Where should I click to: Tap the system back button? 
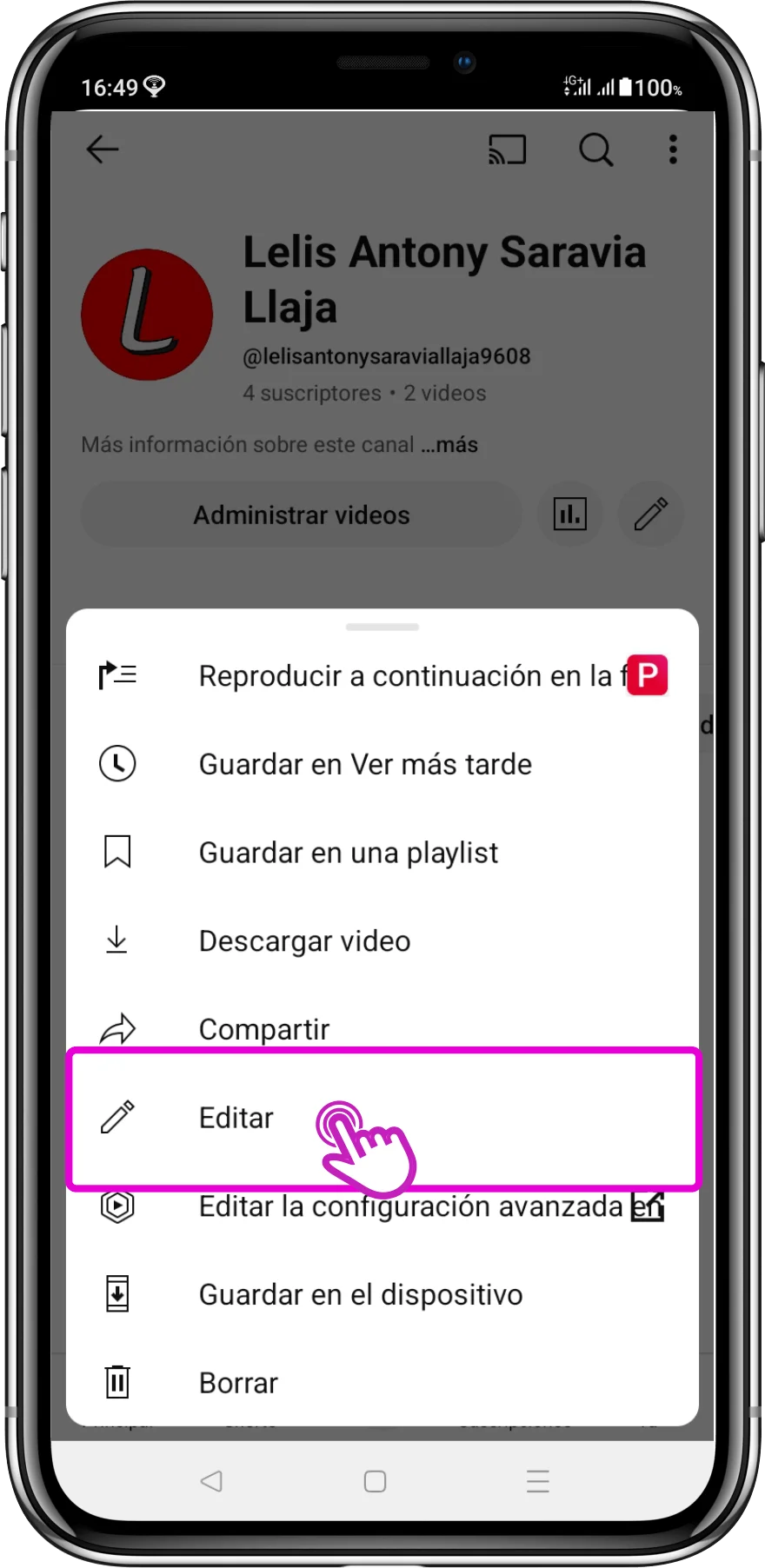click(x=211, y=1481)
